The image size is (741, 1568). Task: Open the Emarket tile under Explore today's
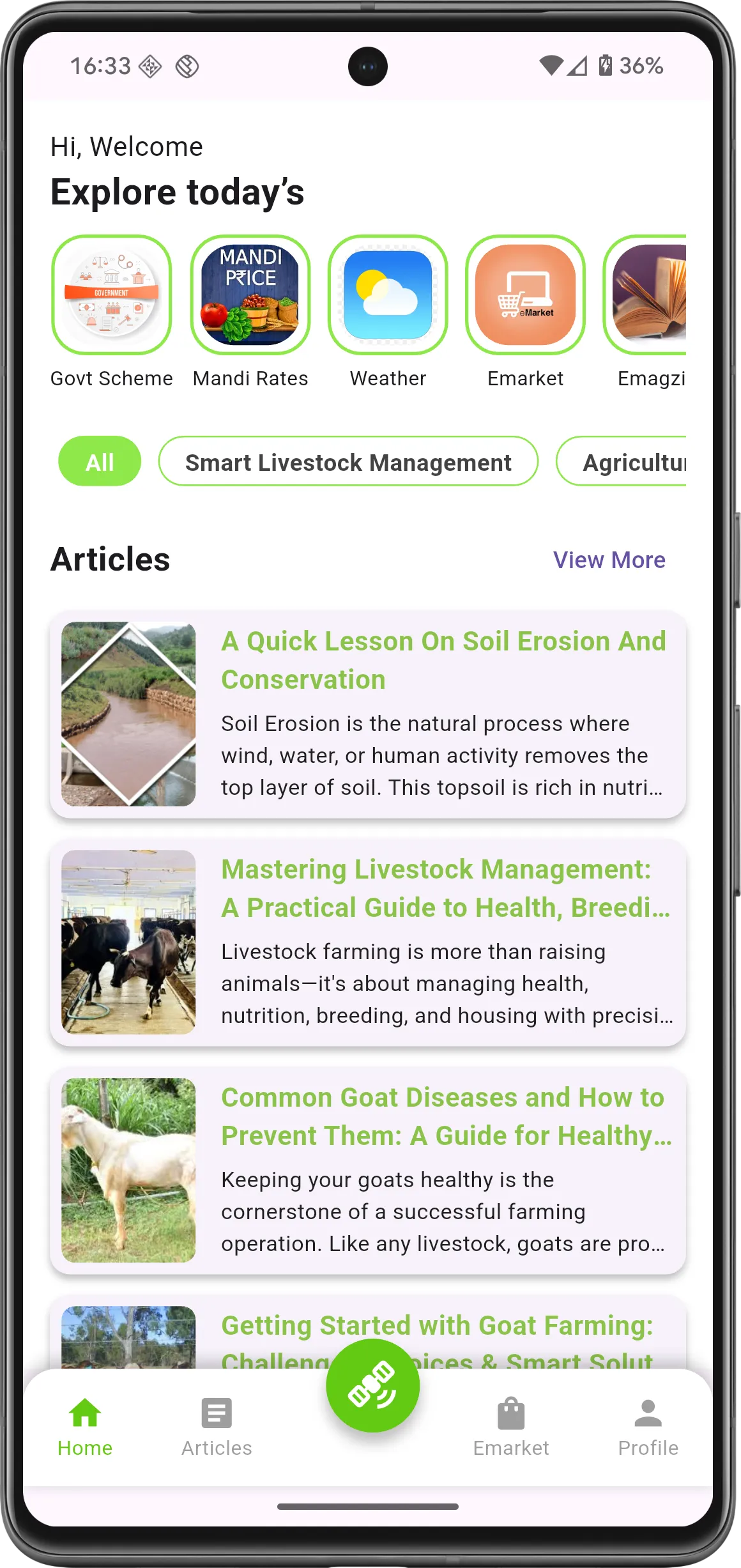(x=525, y=295)
